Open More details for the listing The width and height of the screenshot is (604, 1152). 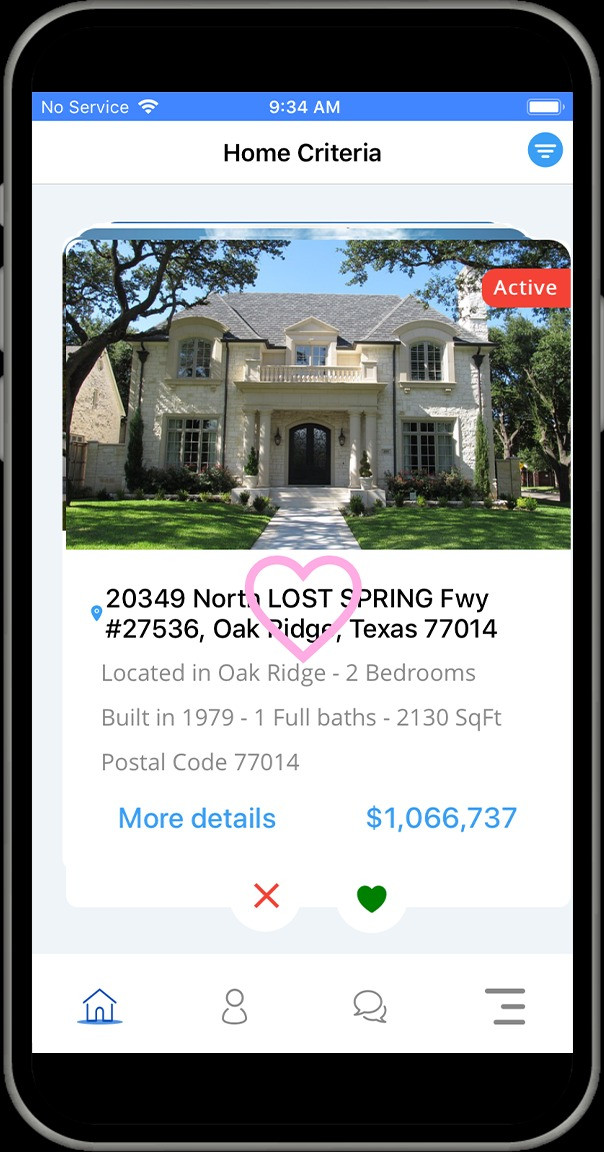coord(197,818)
